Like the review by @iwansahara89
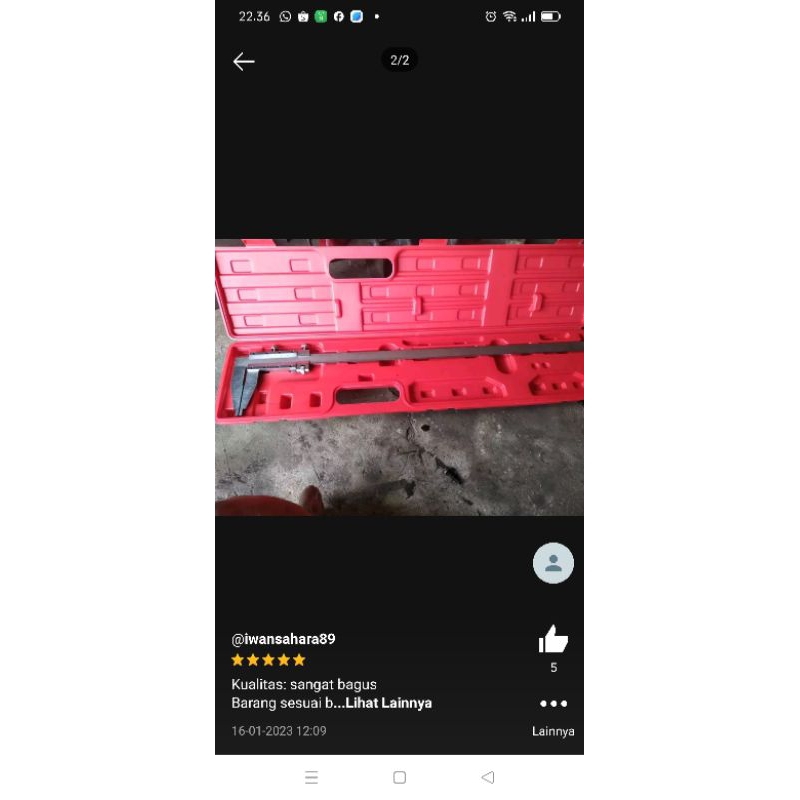800x800 pixels. [x=553, y=640]
